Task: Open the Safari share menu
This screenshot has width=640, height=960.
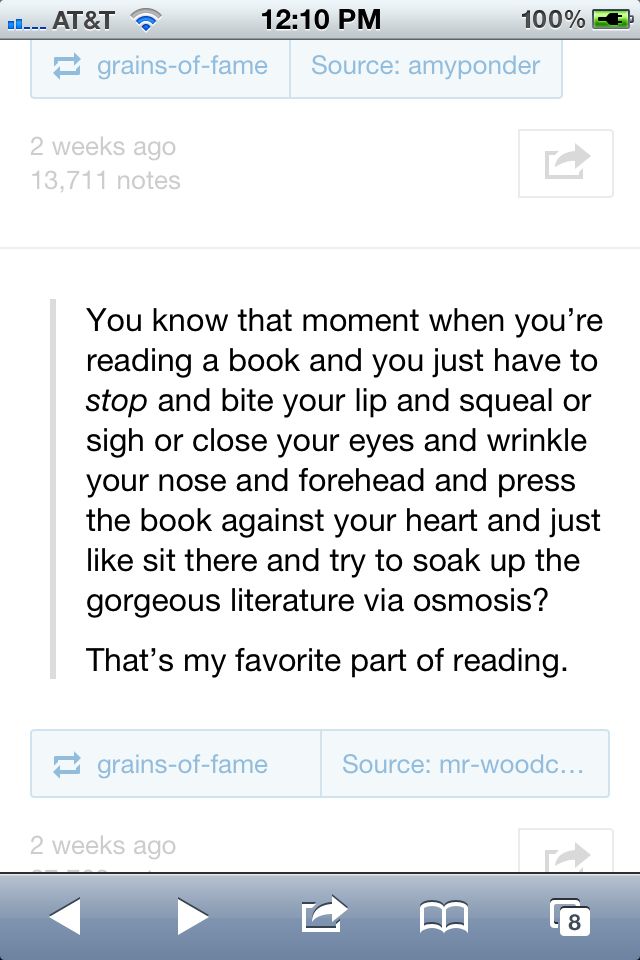Action: [x=323, y=914]
